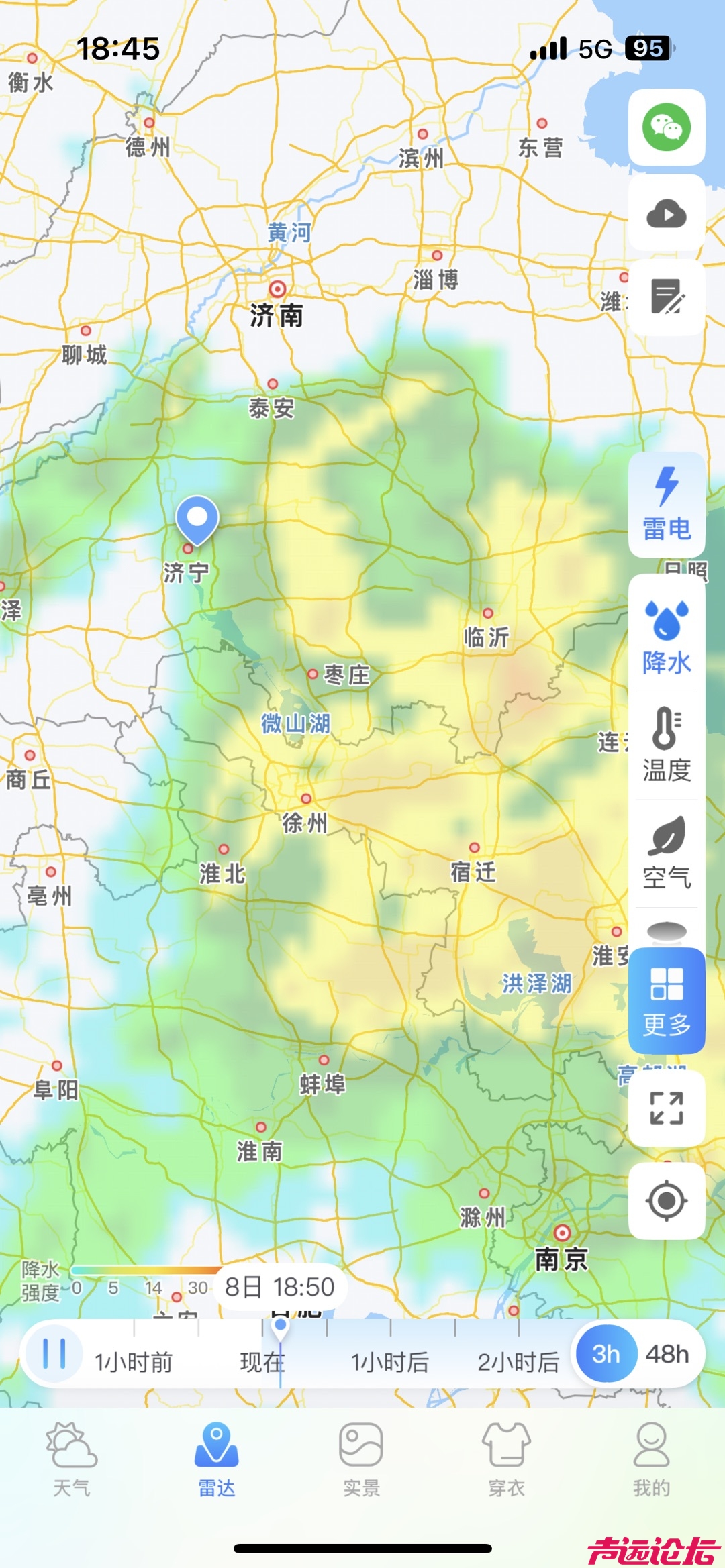Pause the radar animation

click(54, 1354)
